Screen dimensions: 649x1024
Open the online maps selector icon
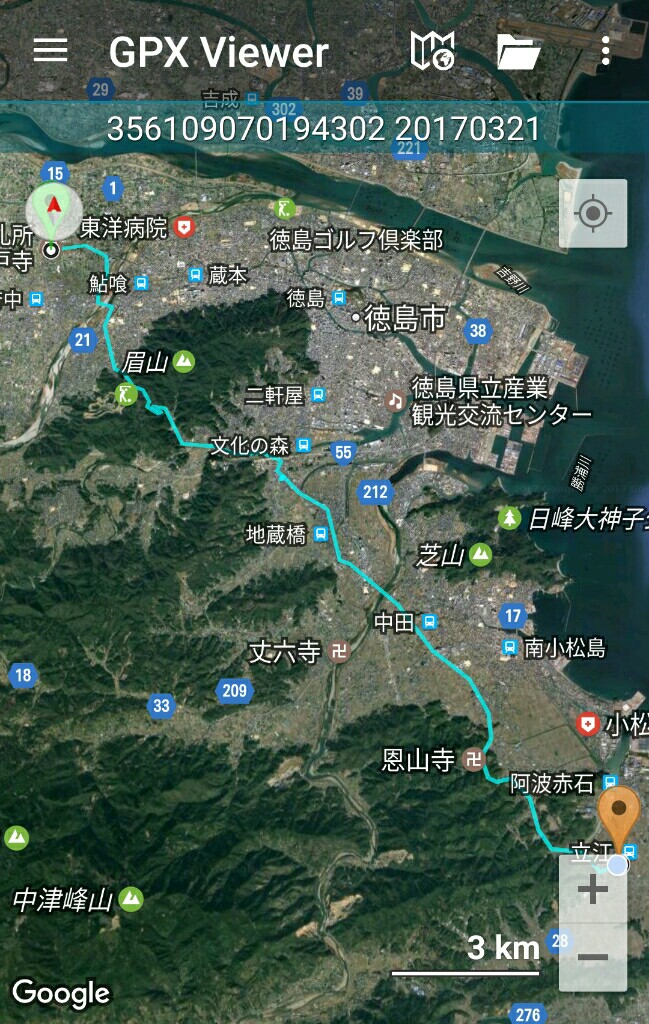click(x=432, y=51)
